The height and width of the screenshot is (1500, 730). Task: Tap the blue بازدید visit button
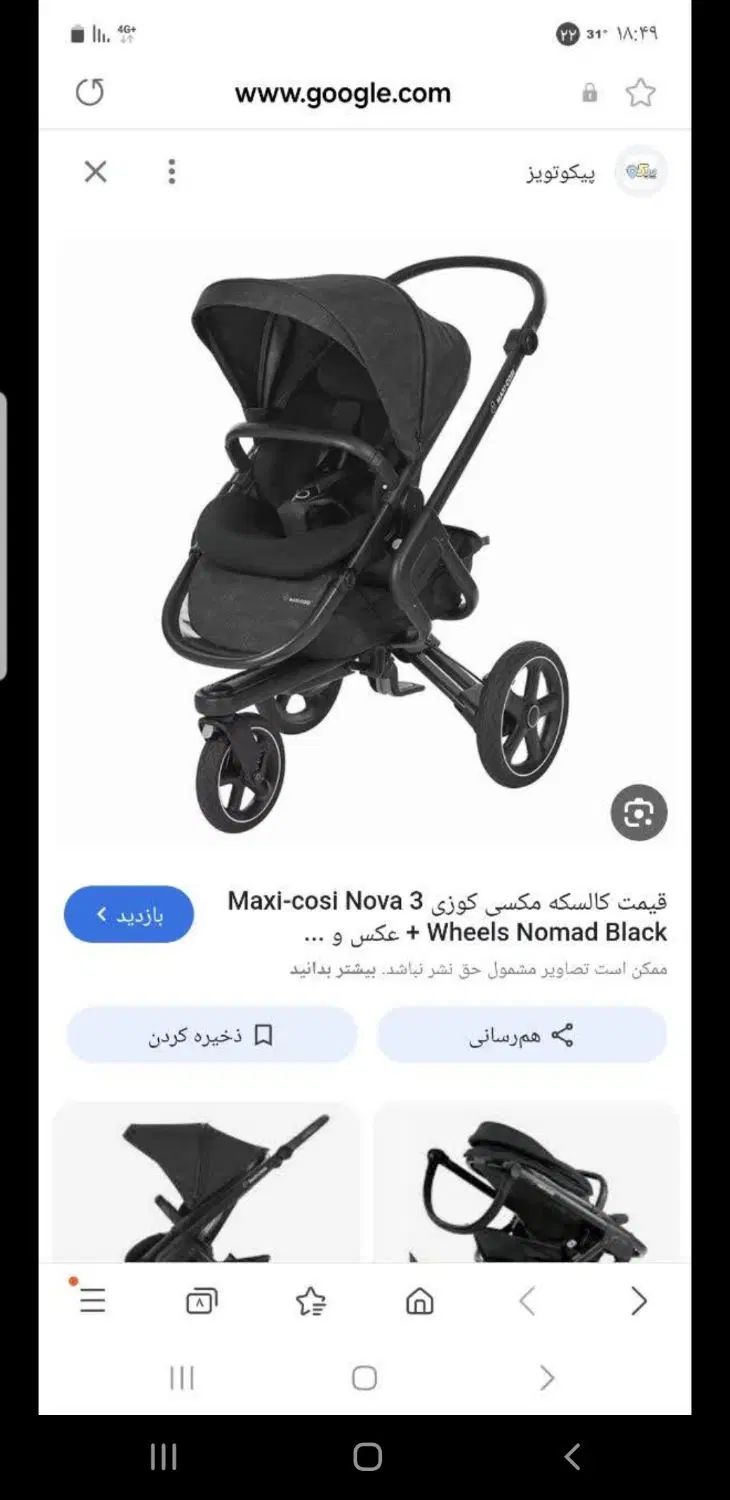pyautogui.click(x=129, y=914)
